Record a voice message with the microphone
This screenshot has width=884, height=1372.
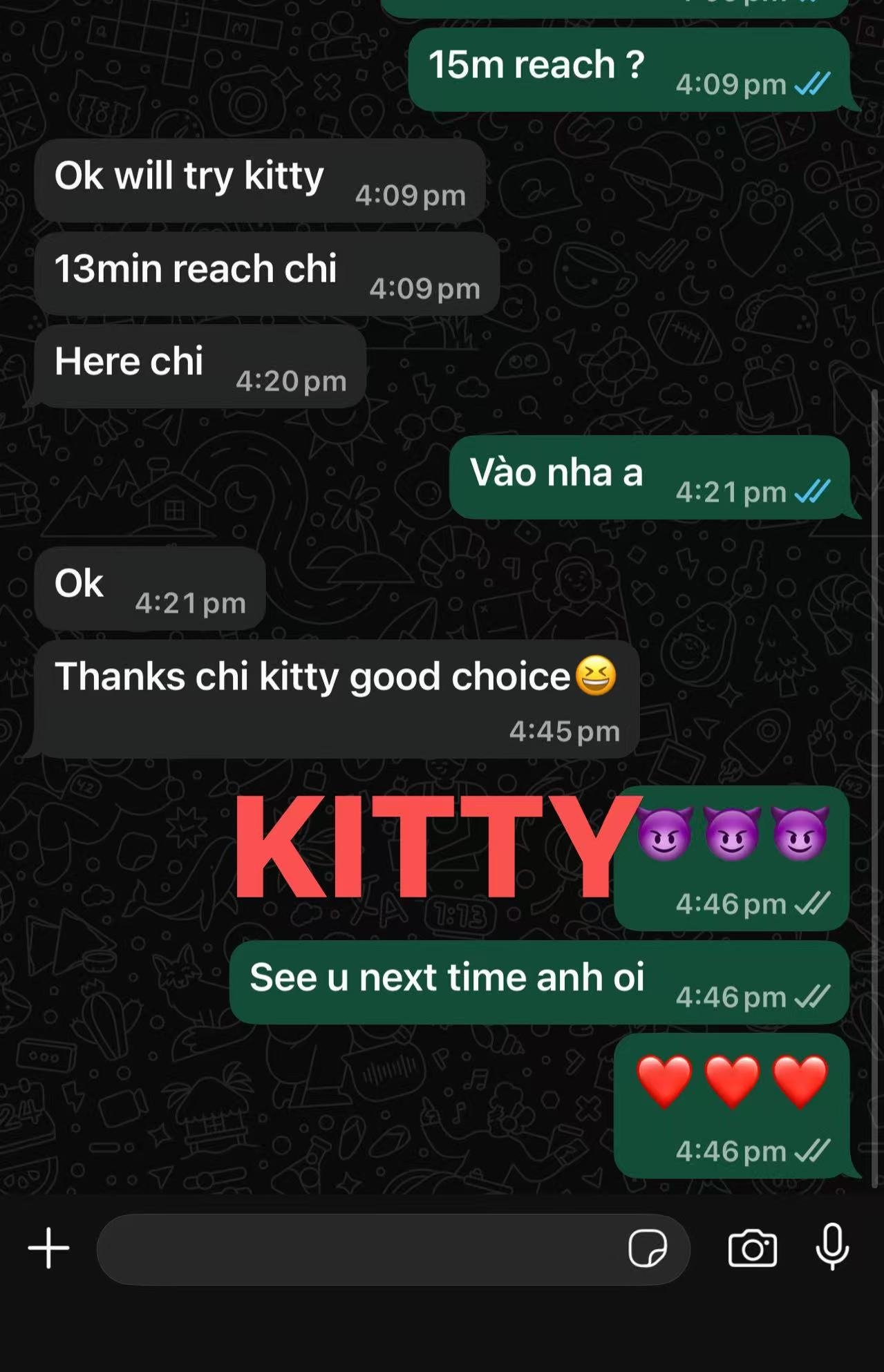[832, 1247]
